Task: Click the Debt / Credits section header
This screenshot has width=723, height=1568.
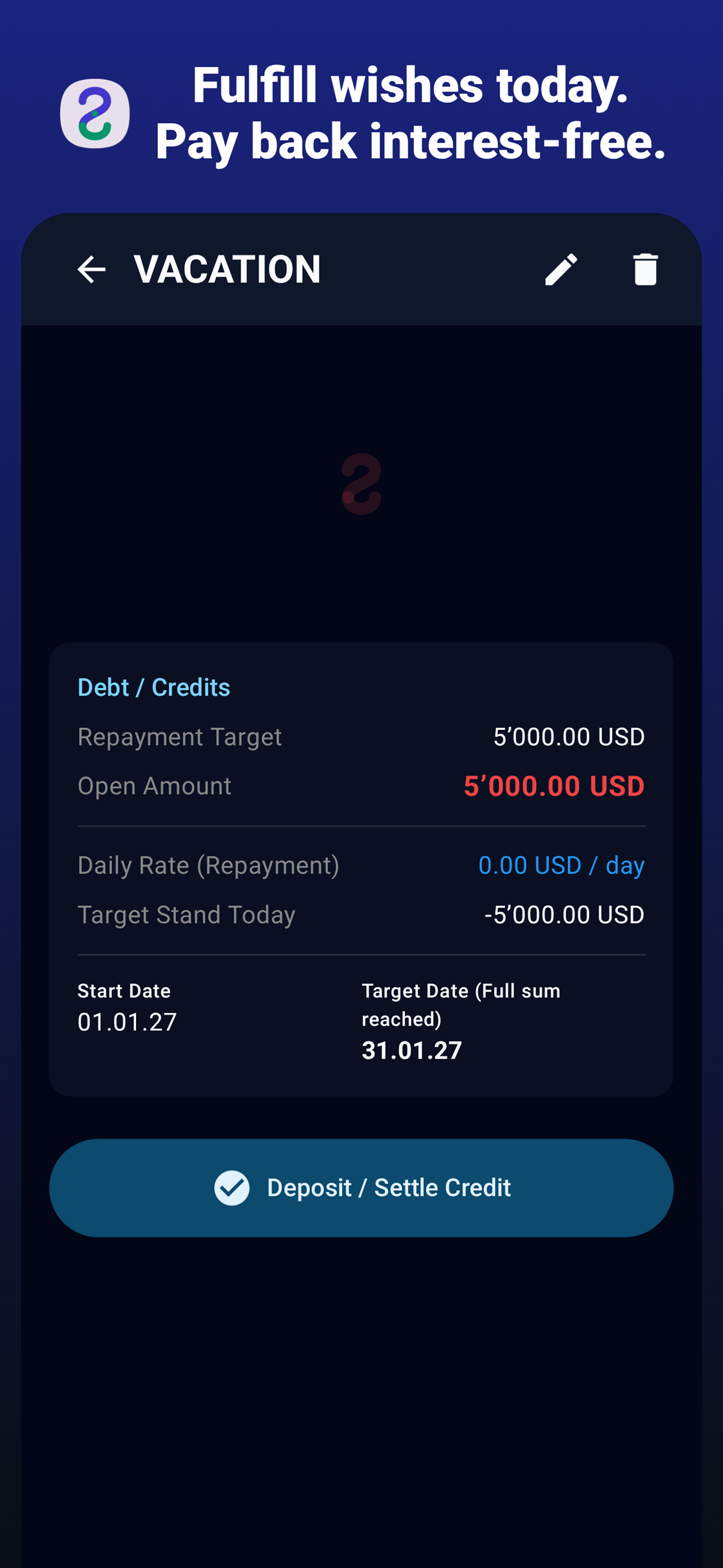Action: click(x=153, y=687)
